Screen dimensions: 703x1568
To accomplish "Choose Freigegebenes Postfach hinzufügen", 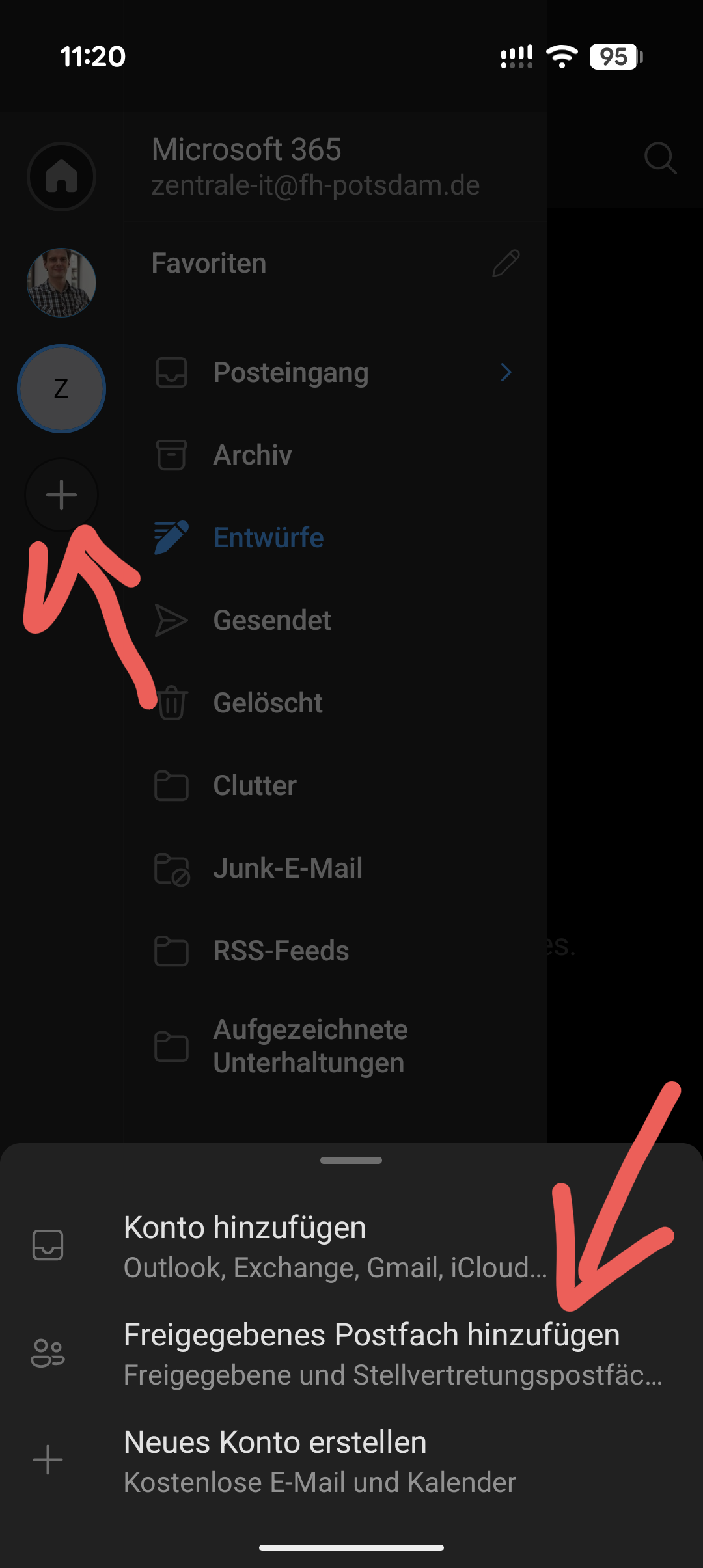I will pos(371,1353).
